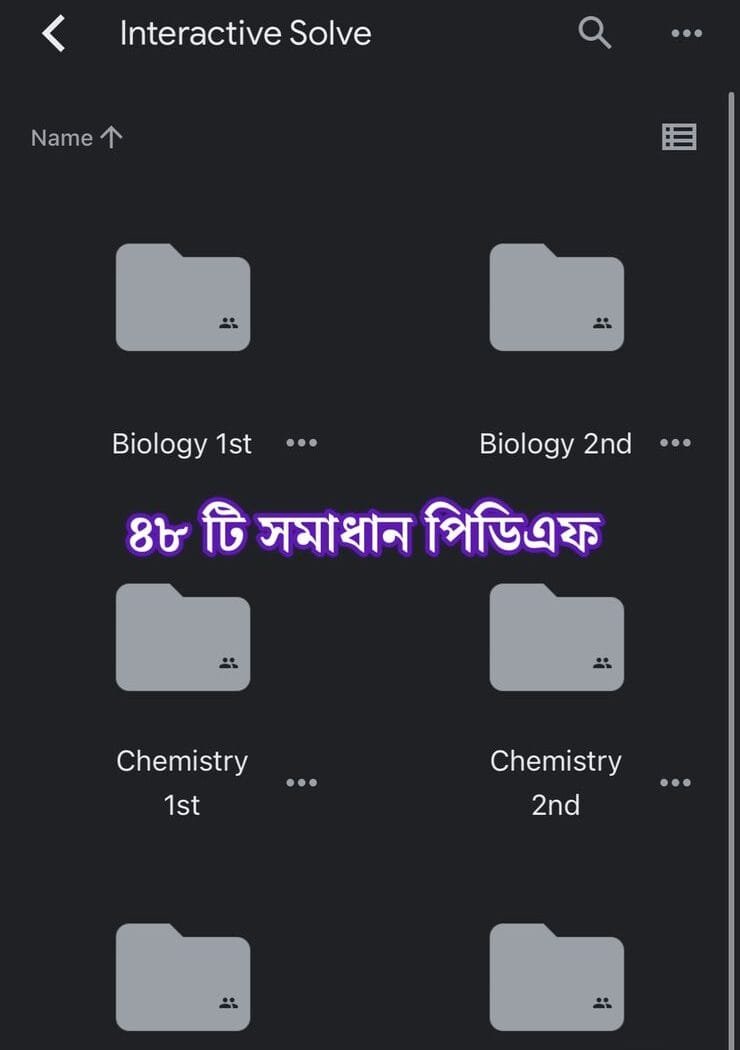Switch to list view layout

point(679,137)
